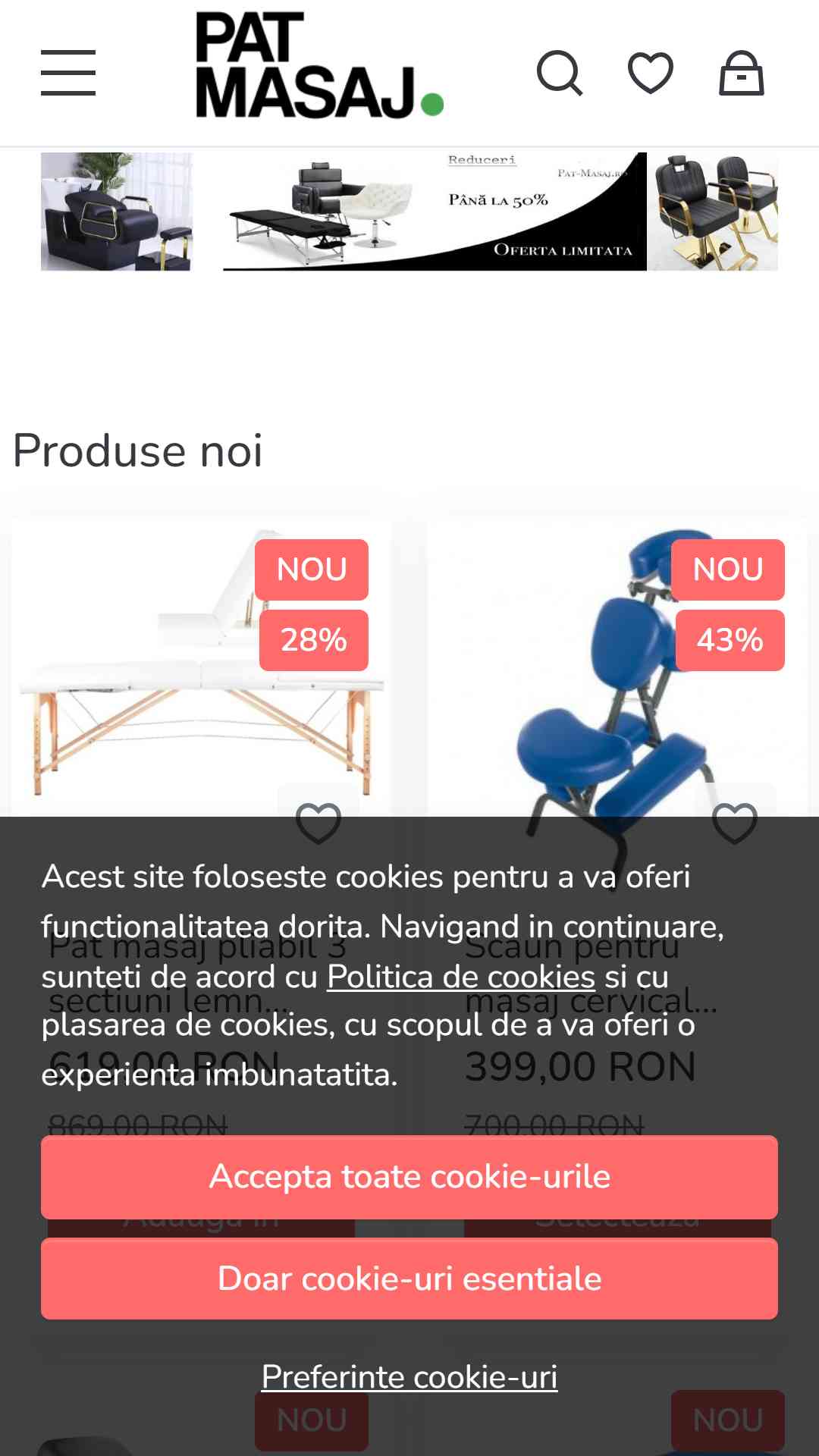
Task: Tap the Pat Masaj logo
Action: (x=319, y=65)
